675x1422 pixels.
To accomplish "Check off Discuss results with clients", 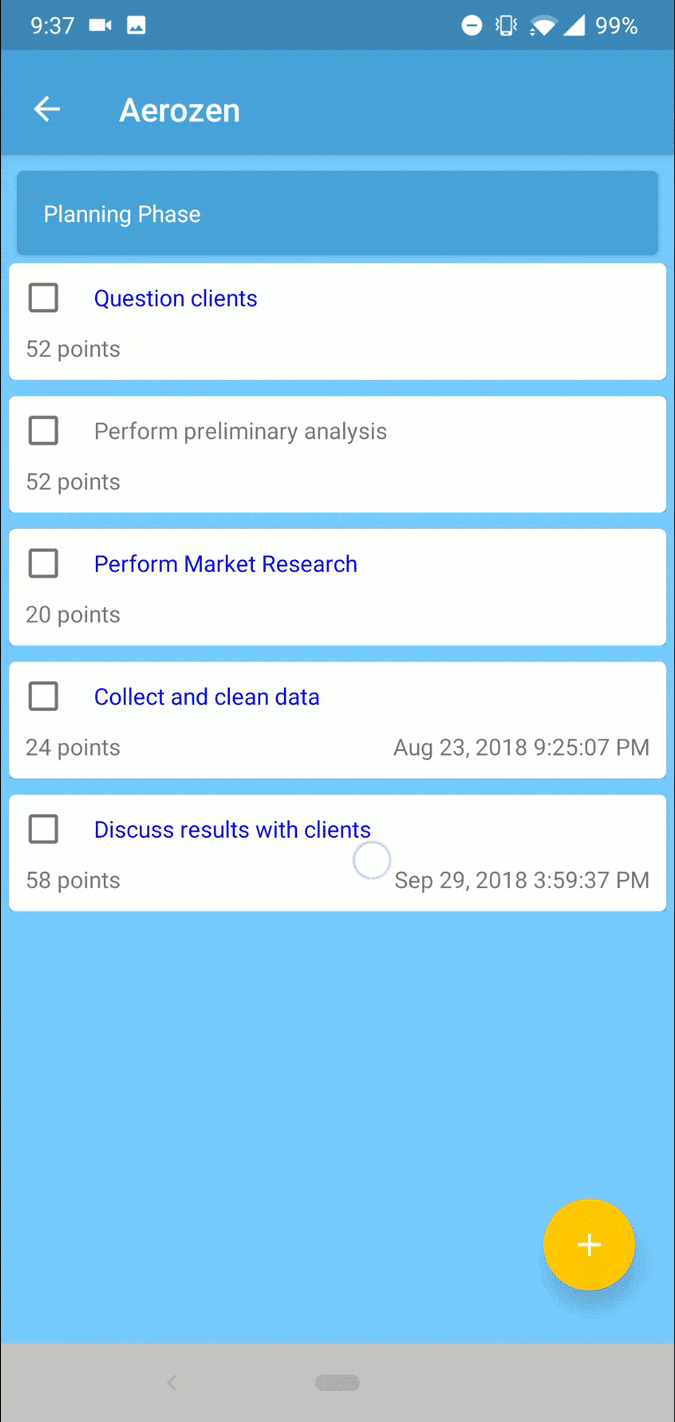I will pos(43,829).
